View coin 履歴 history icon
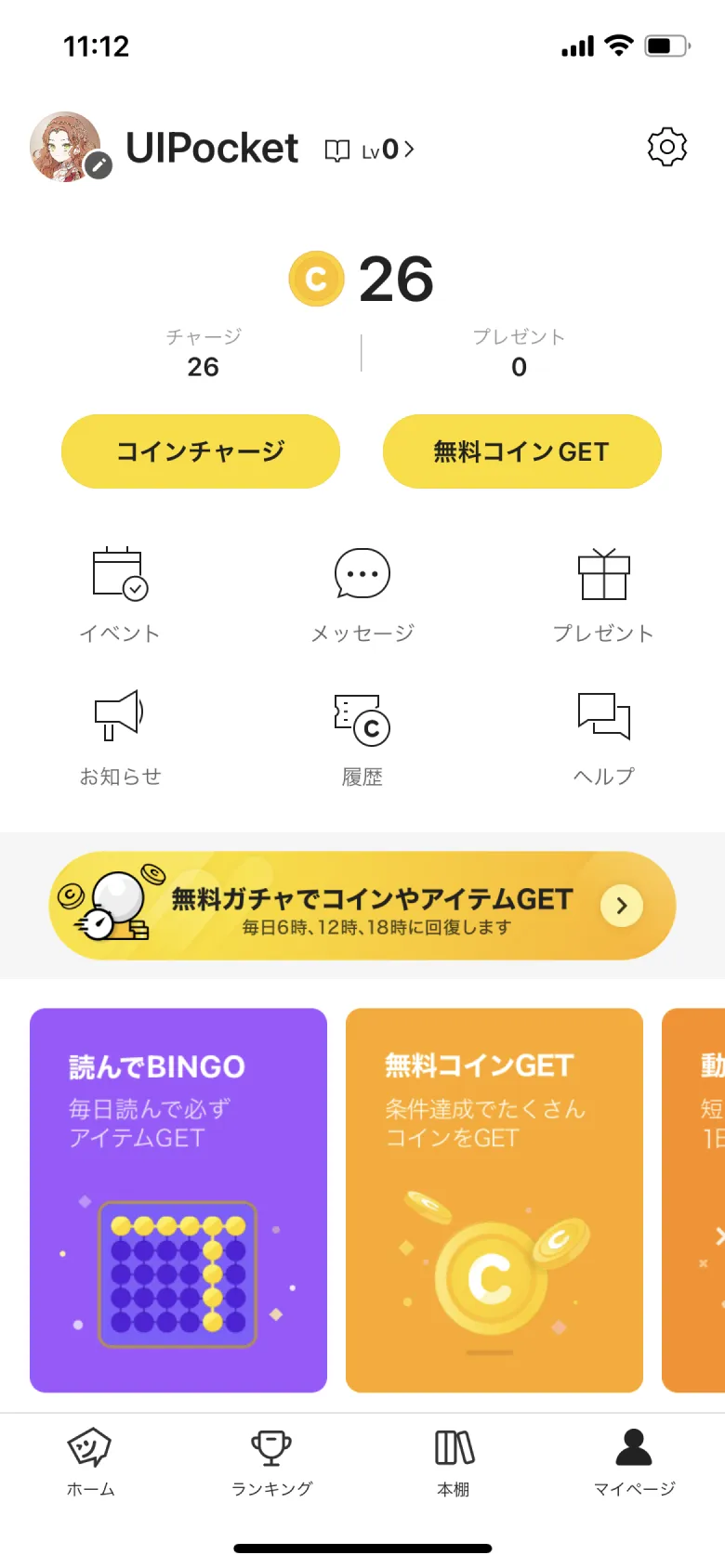Viewport: 725px width, 1568px height. [362, 717]
